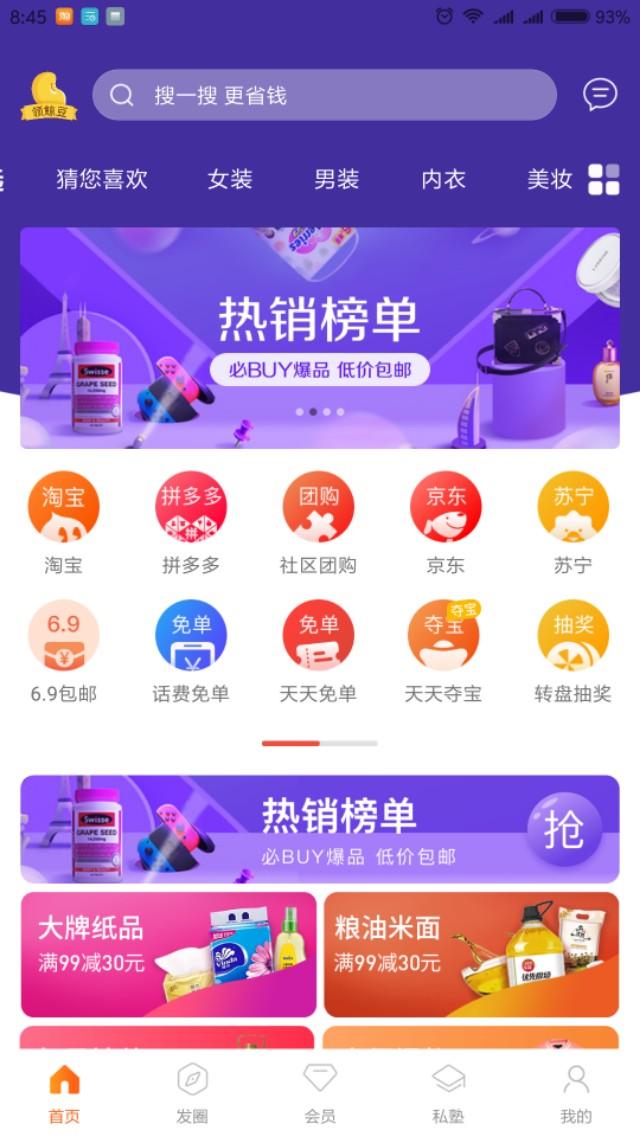
Task: Open the 领鲸豆 icon
Action: click(49, 96)
